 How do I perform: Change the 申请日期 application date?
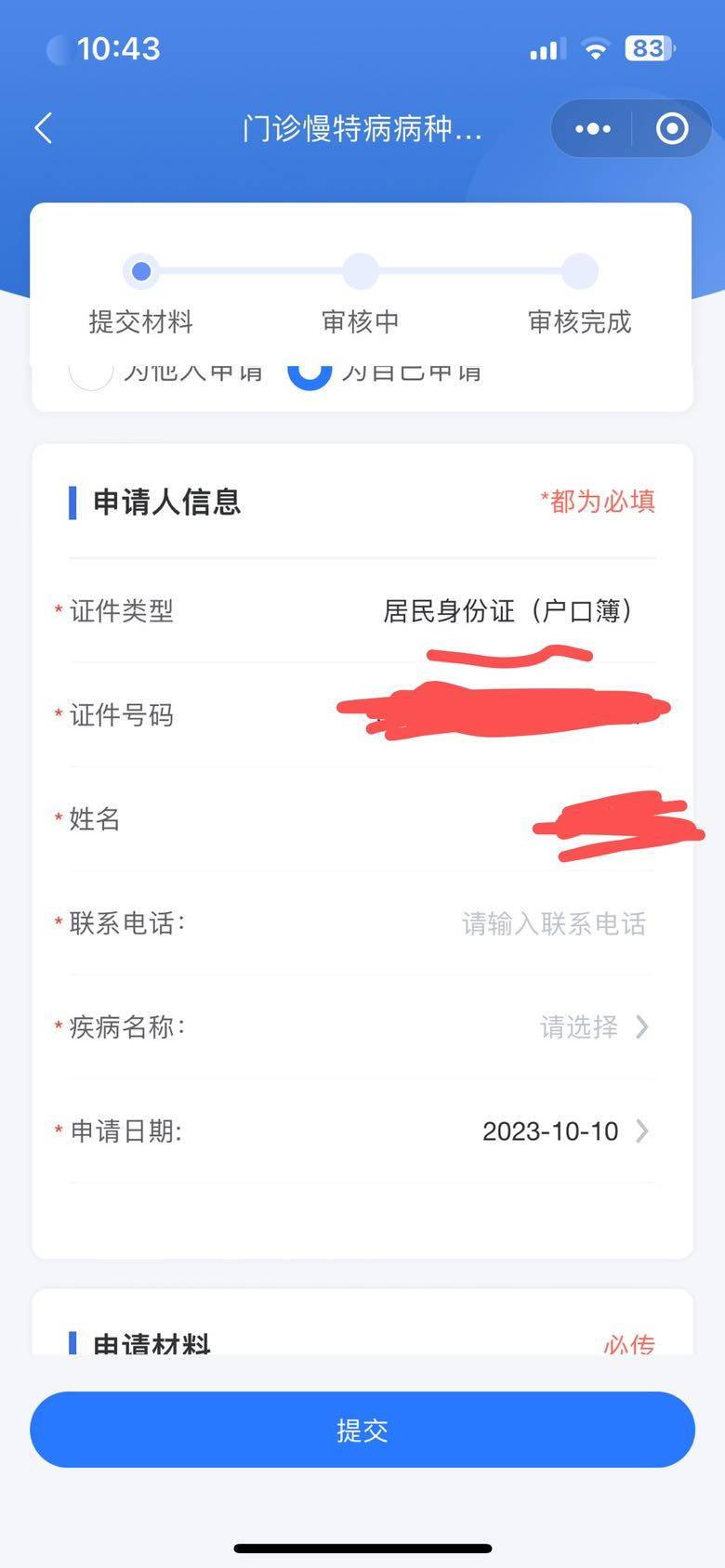tap(563, 1131)
